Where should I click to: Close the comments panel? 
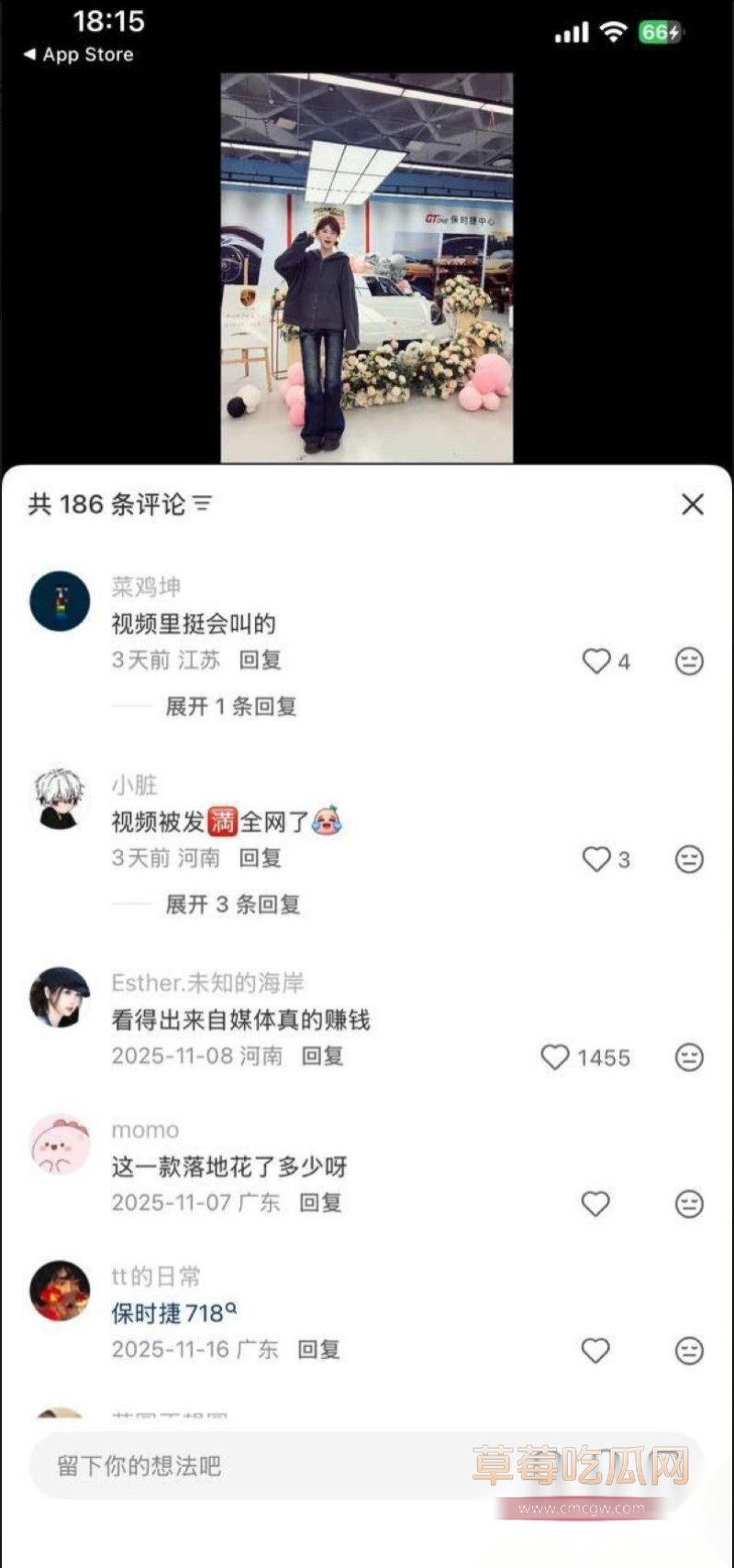pyautogui.click(x=693, y=504)
